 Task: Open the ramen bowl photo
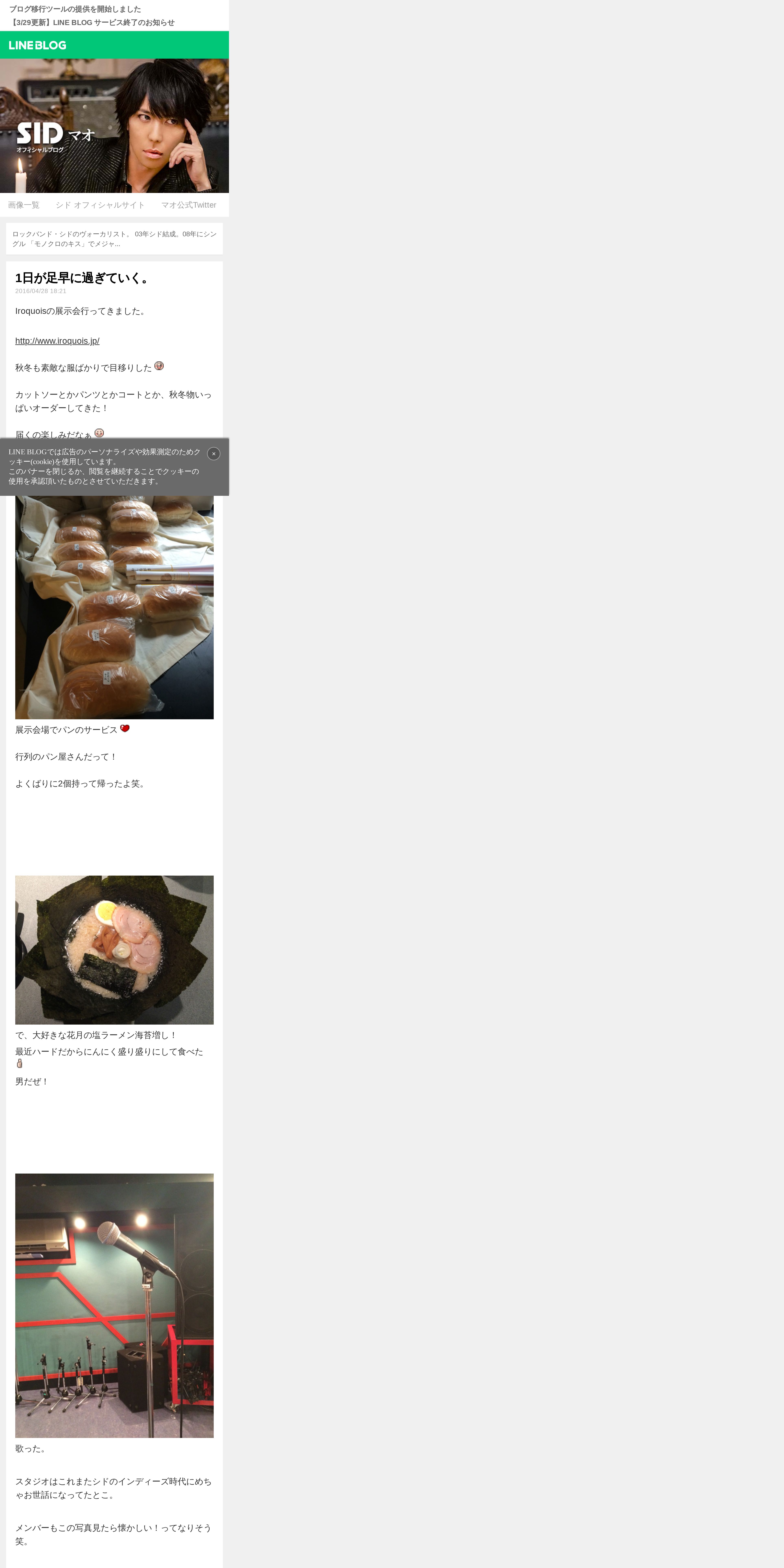[114, 949]
